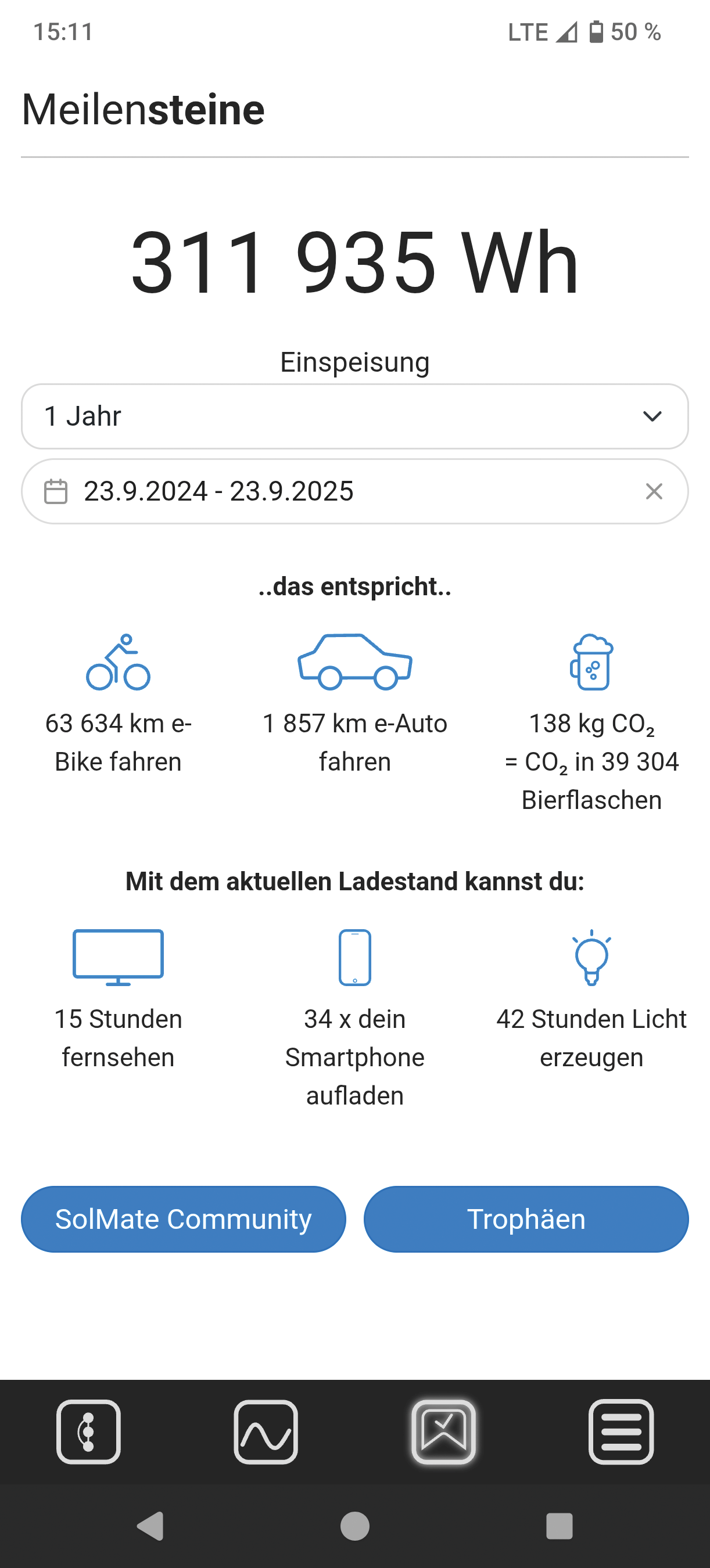Open the 1 Jahr period dropdown
The height and width of the screenshot is (1568, 710).
[354, 416]
